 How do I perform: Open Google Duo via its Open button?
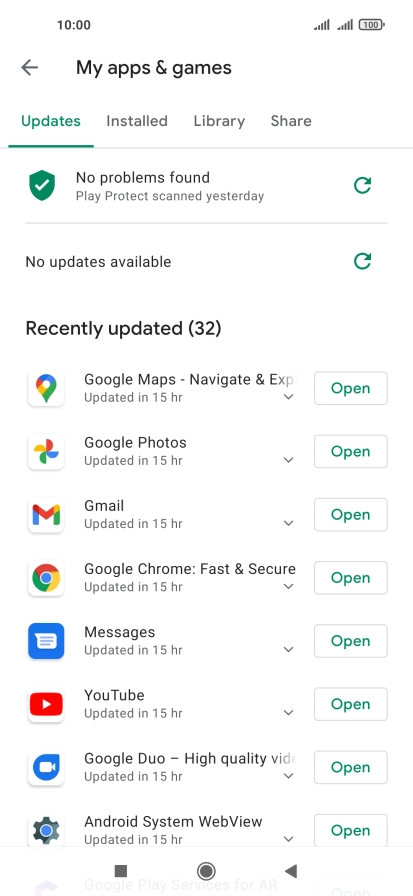[351, 767]
